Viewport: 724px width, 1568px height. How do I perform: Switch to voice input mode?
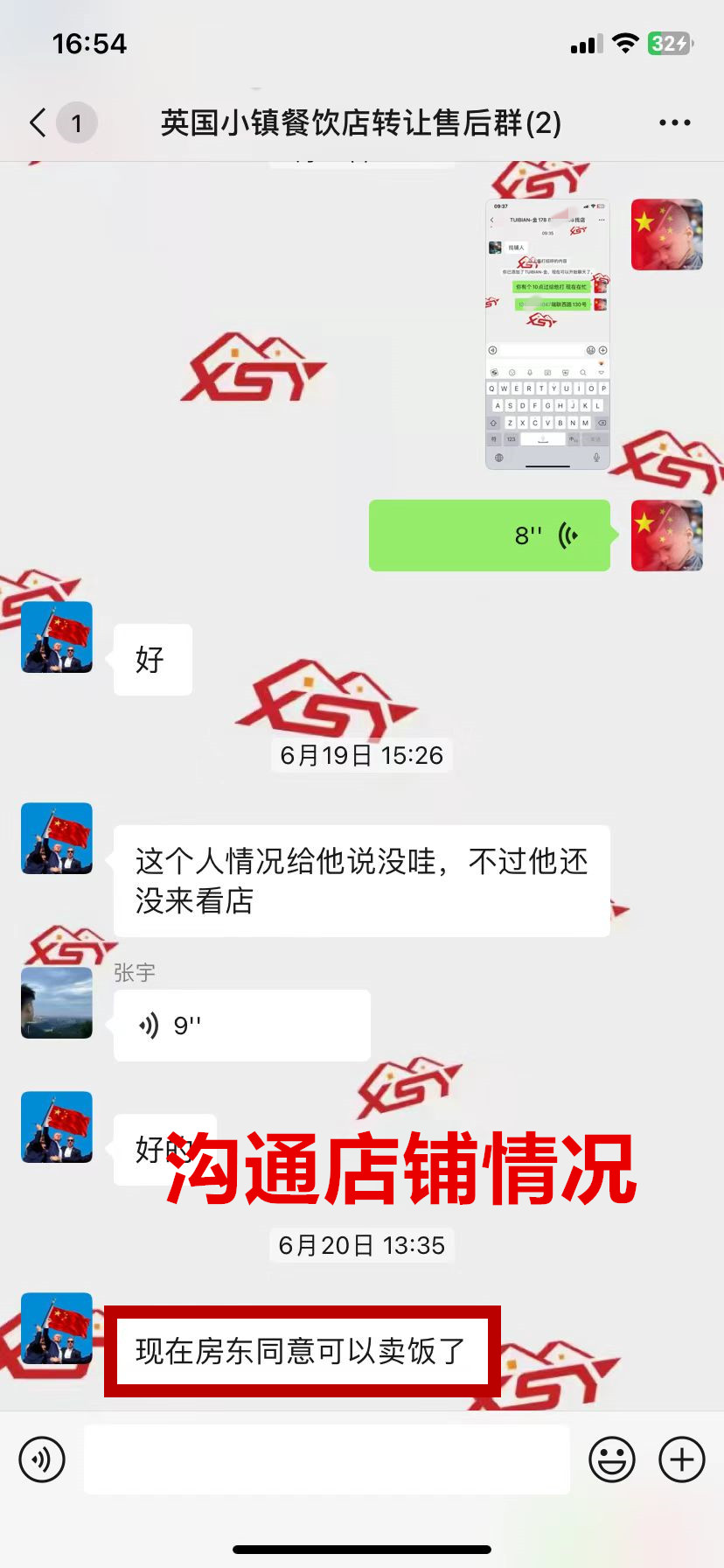point(42,1459)
